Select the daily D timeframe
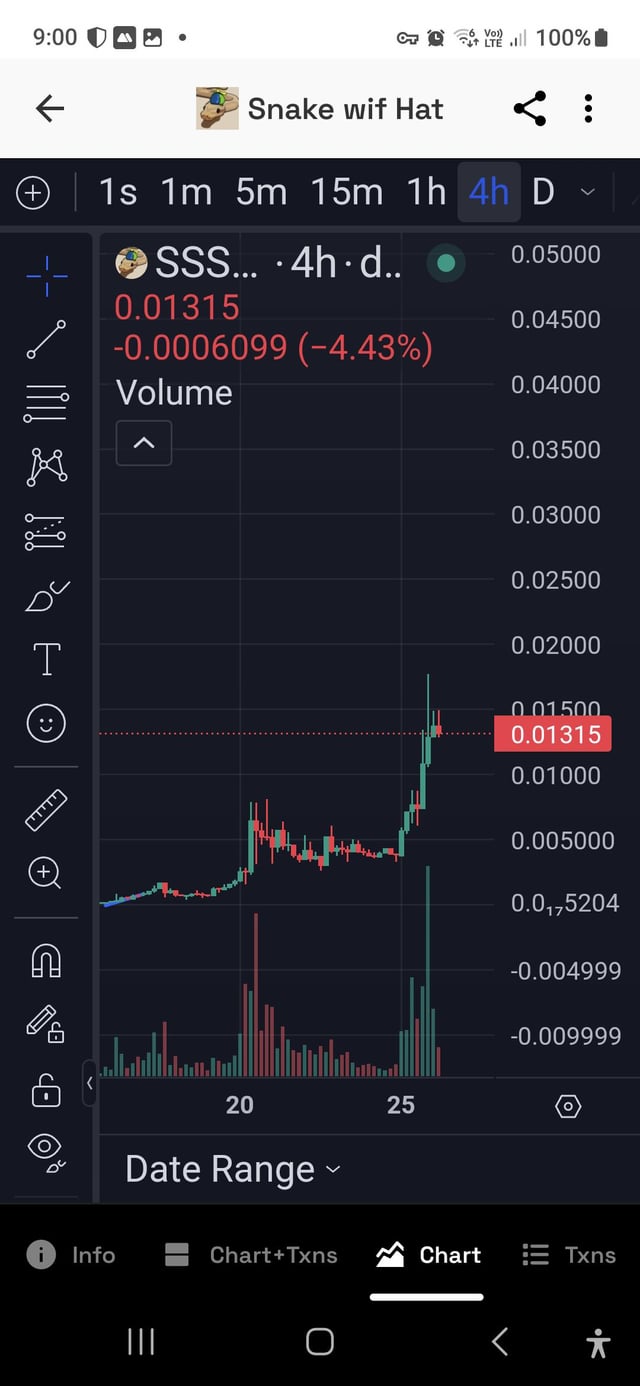 (x=543, y=192)
